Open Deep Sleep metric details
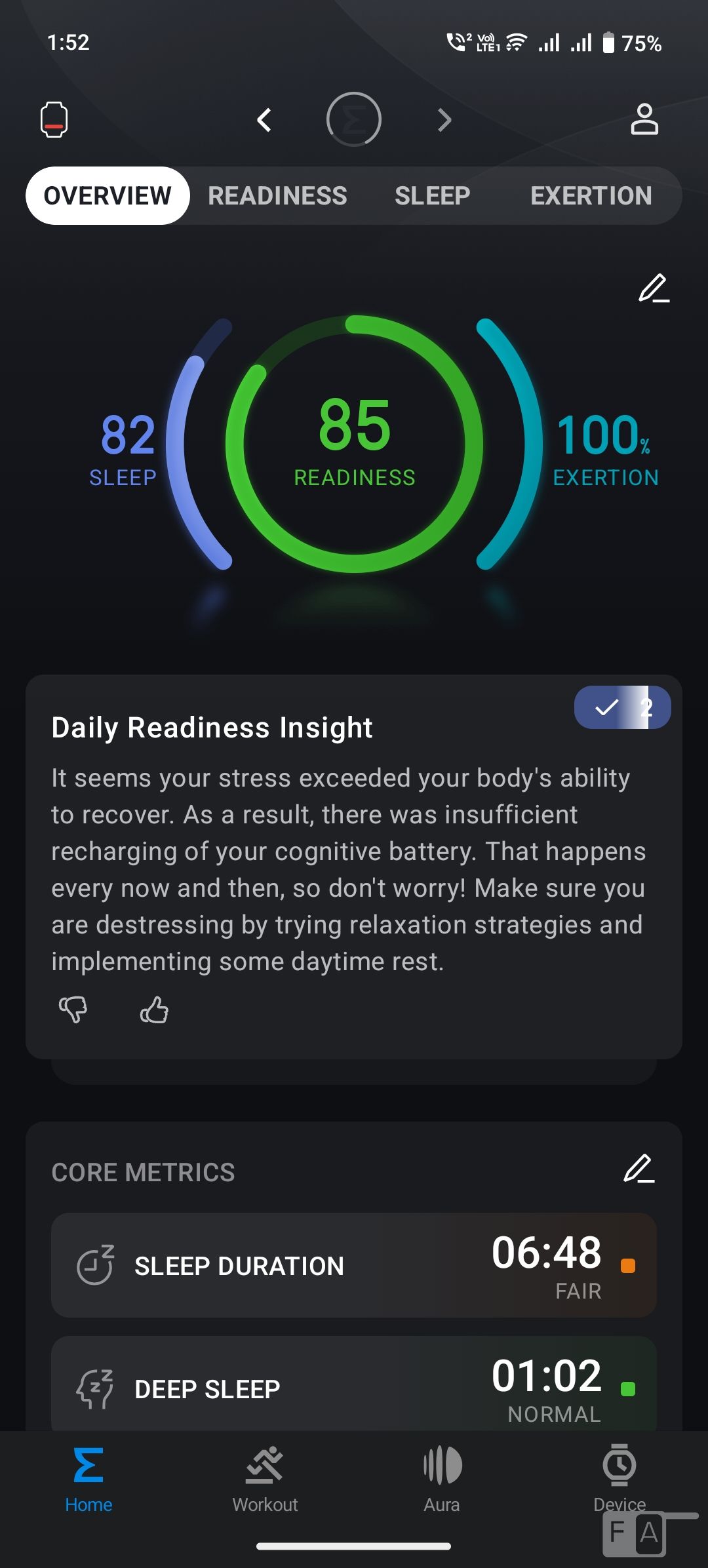708x1568 pixels. click(x=354, y=1384)
